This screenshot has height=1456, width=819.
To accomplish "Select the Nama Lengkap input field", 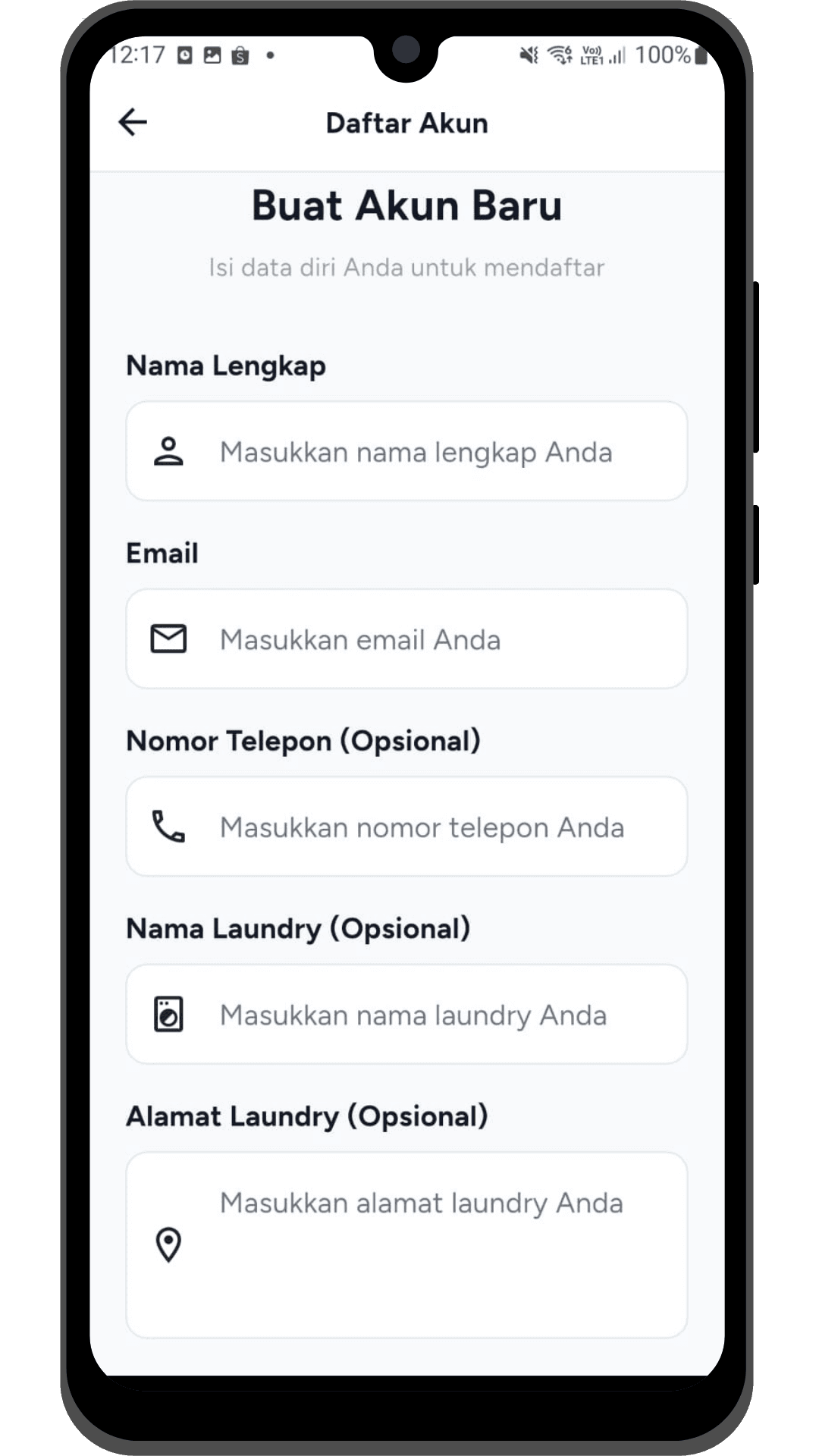I will (406, 450).
